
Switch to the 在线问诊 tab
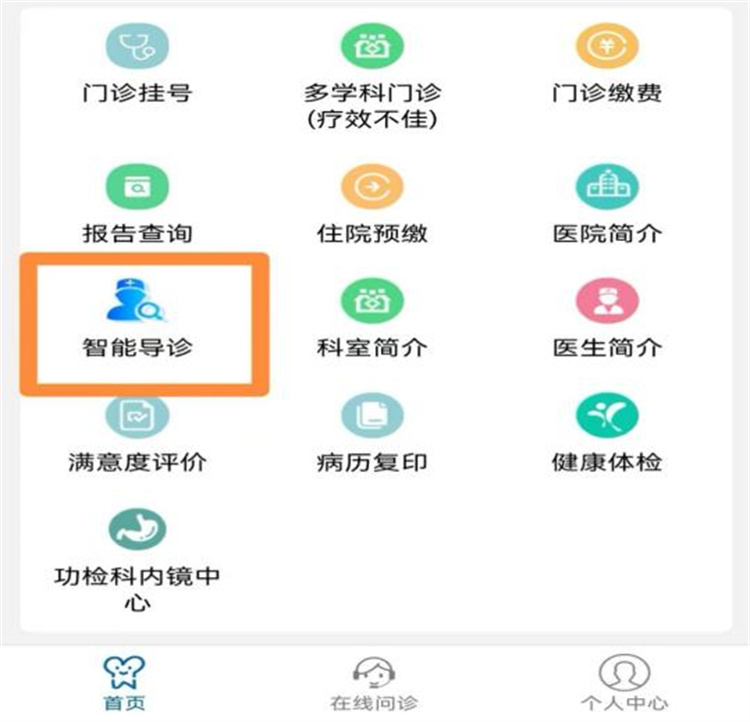372,683
